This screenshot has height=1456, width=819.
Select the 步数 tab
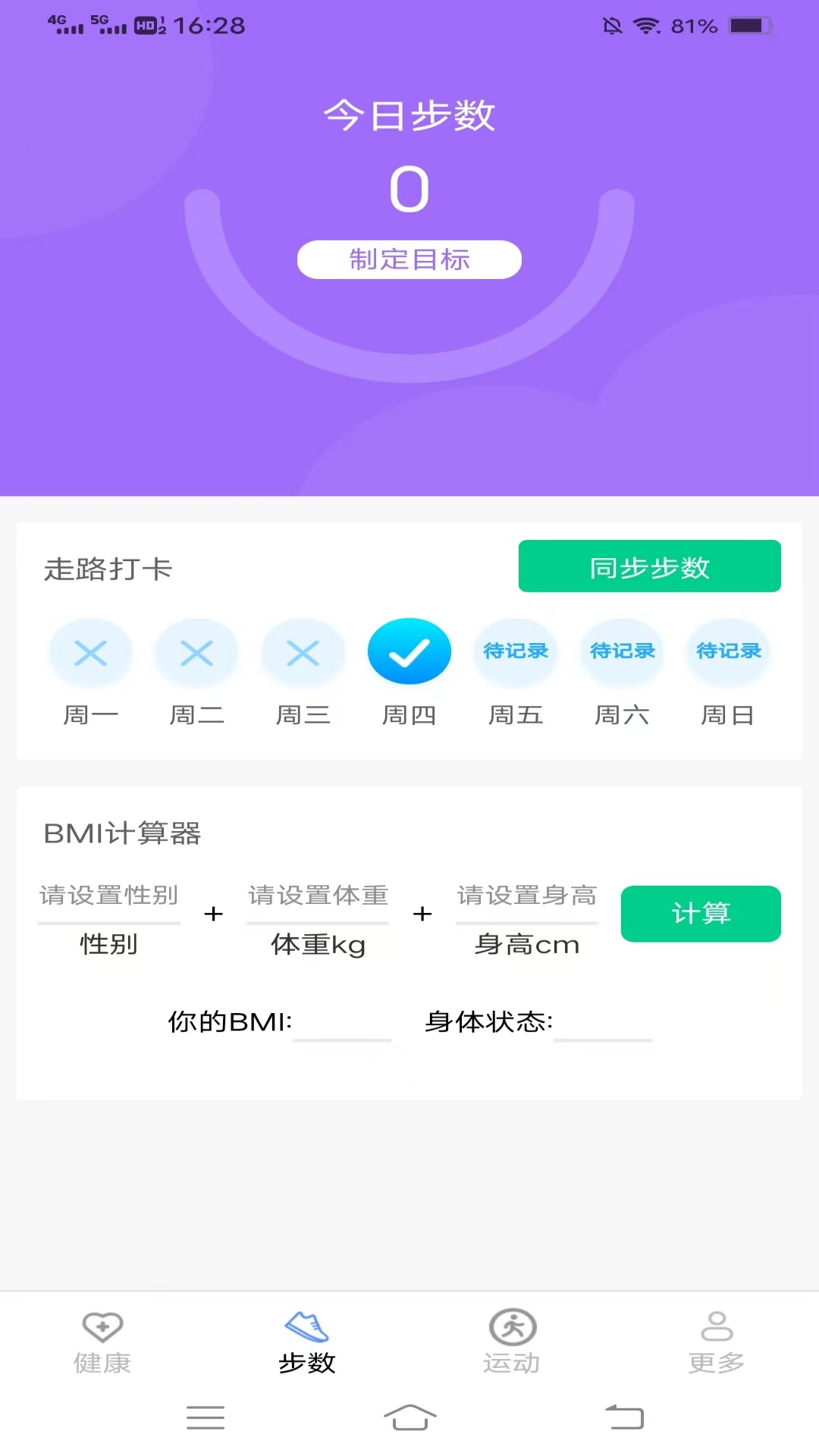pyautogui.click(x=307, y=1342)
